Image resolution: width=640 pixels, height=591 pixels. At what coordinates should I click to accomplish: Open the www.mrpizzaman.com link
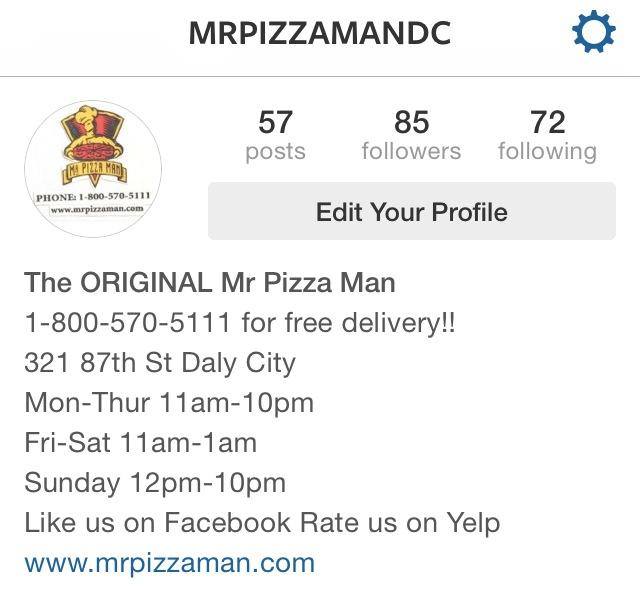click(169, 562)
